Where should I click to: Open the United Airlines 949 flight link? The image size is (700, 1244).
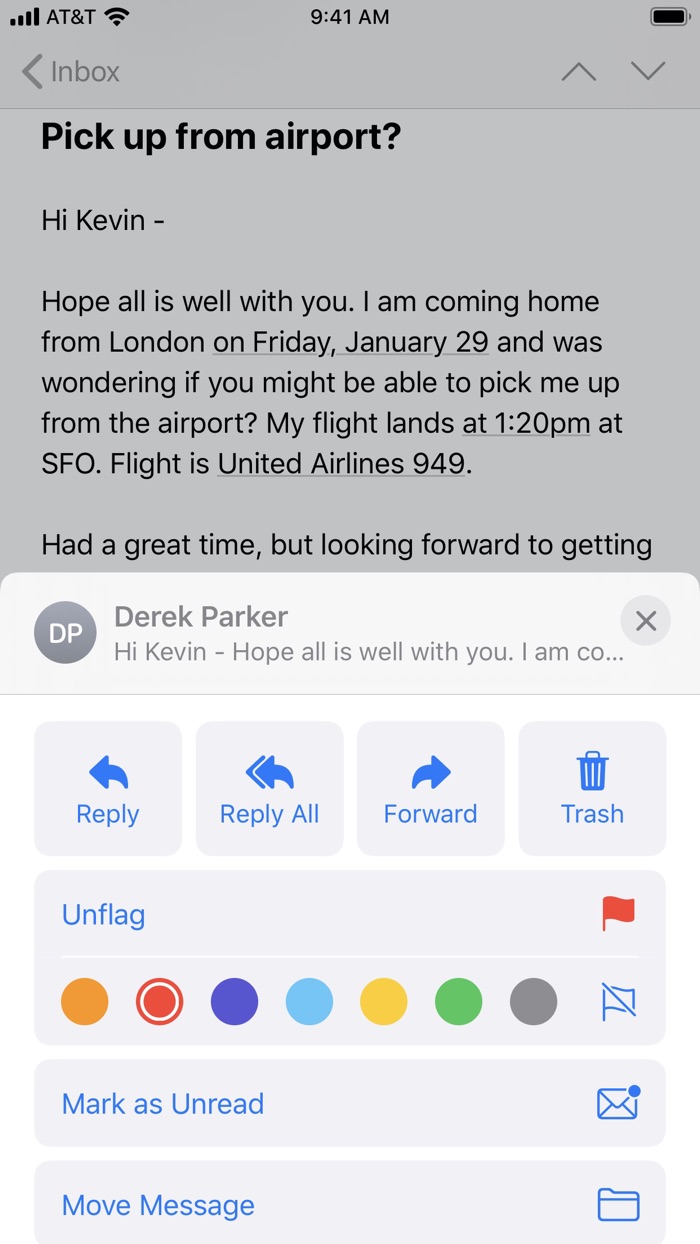pyautogui.click(x=341, y=464)
